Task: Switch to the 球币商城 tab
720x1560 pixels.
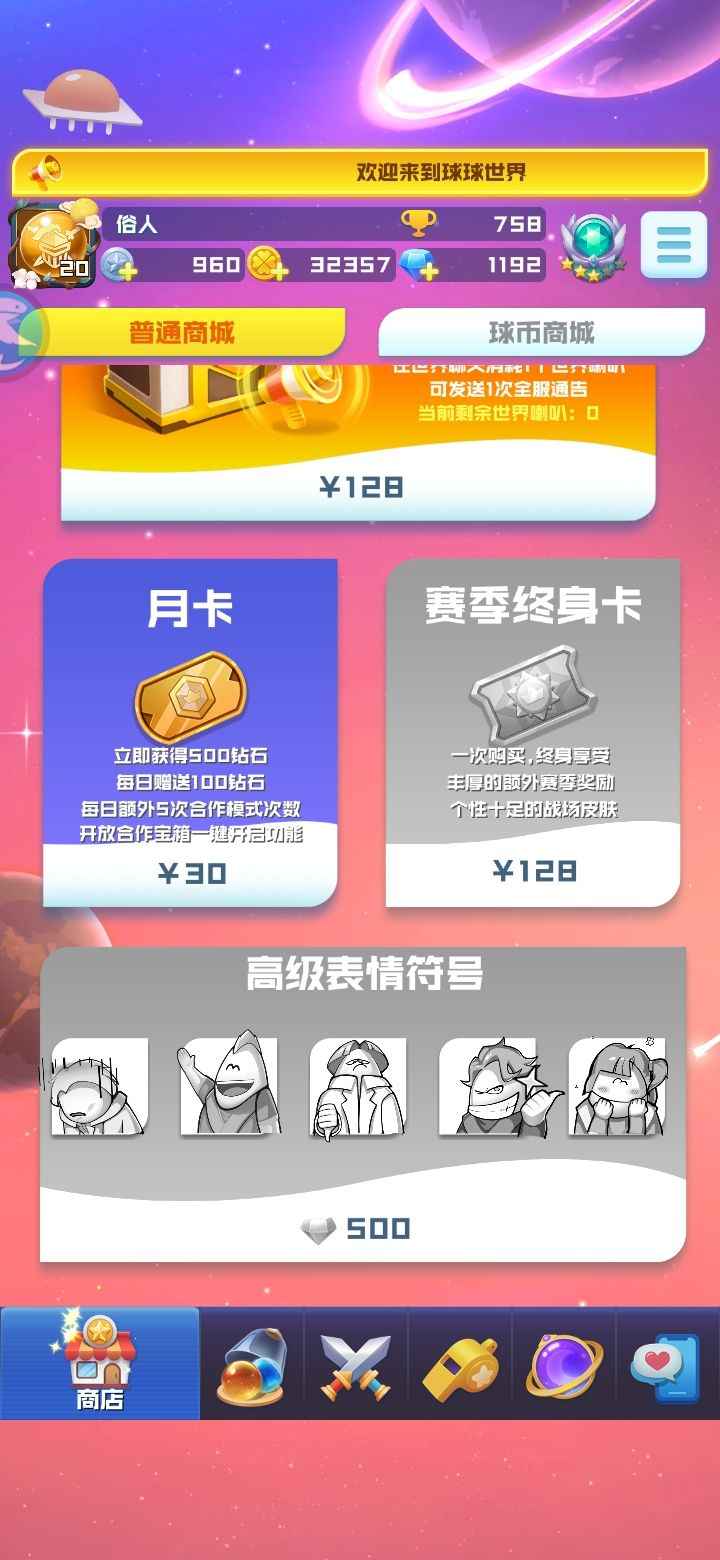Action: click(x=541, y=332)
